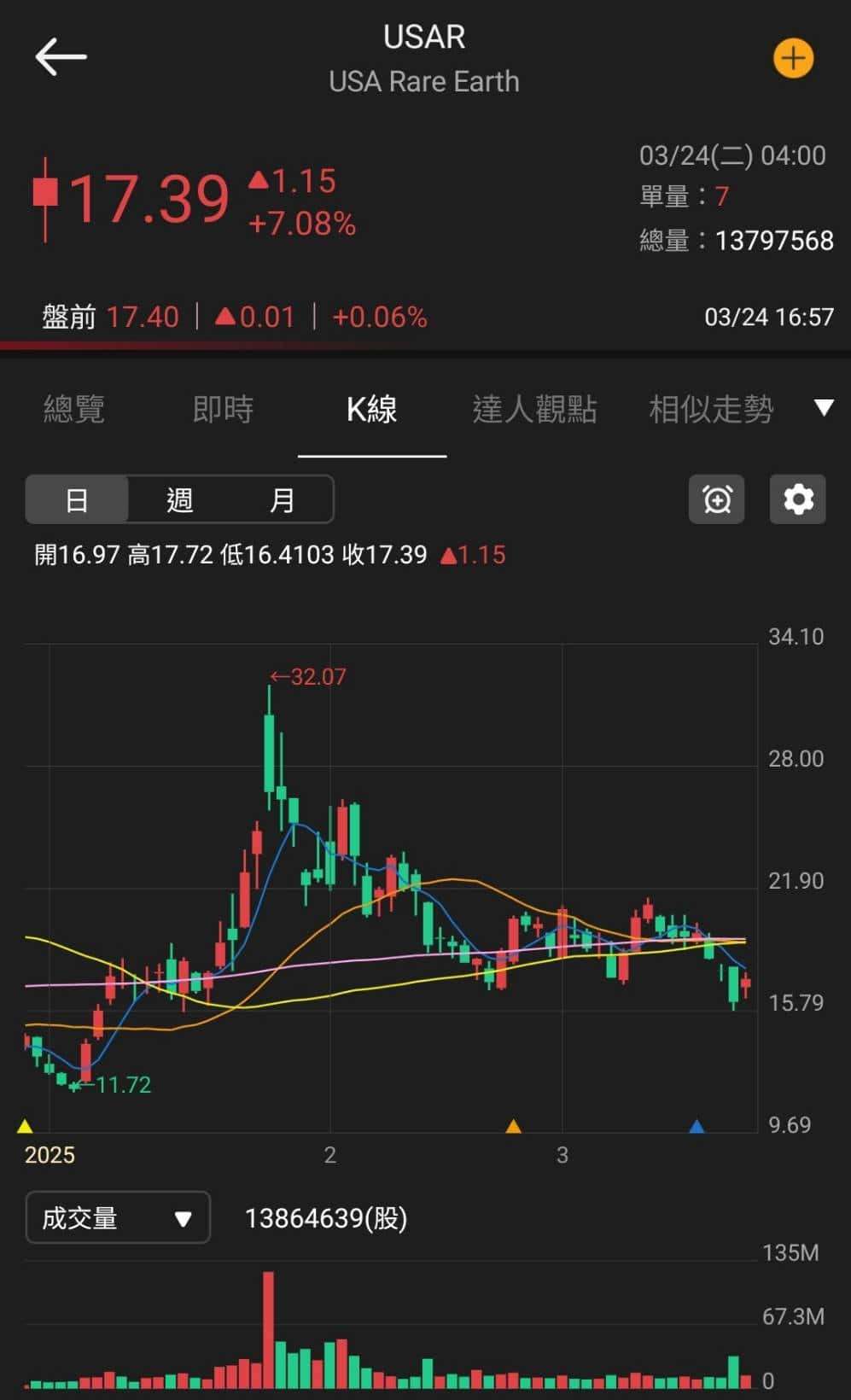Select the 即時 tab
Screen dimensions: 851x1400
[x=224, y=410]
